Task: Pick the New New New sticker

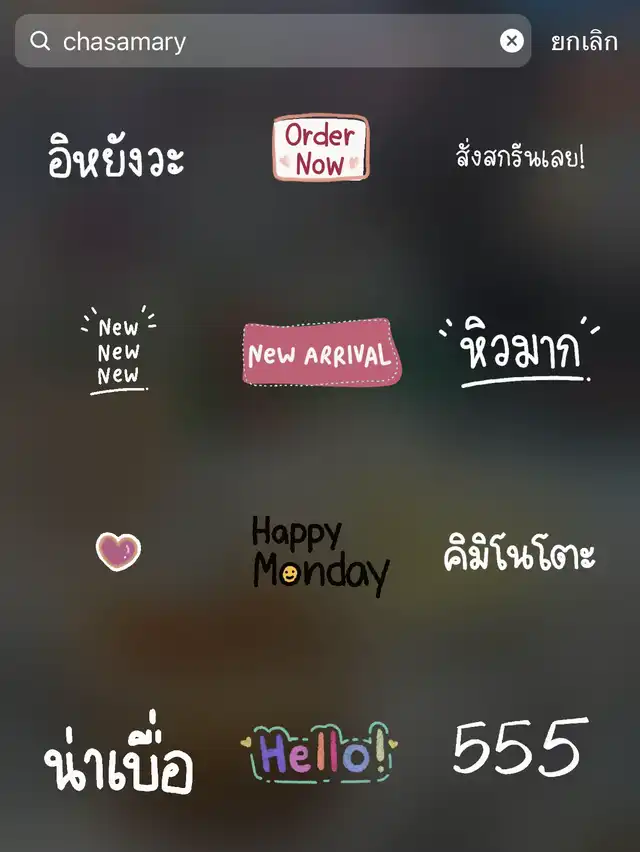Action: (x=118, y=351)
